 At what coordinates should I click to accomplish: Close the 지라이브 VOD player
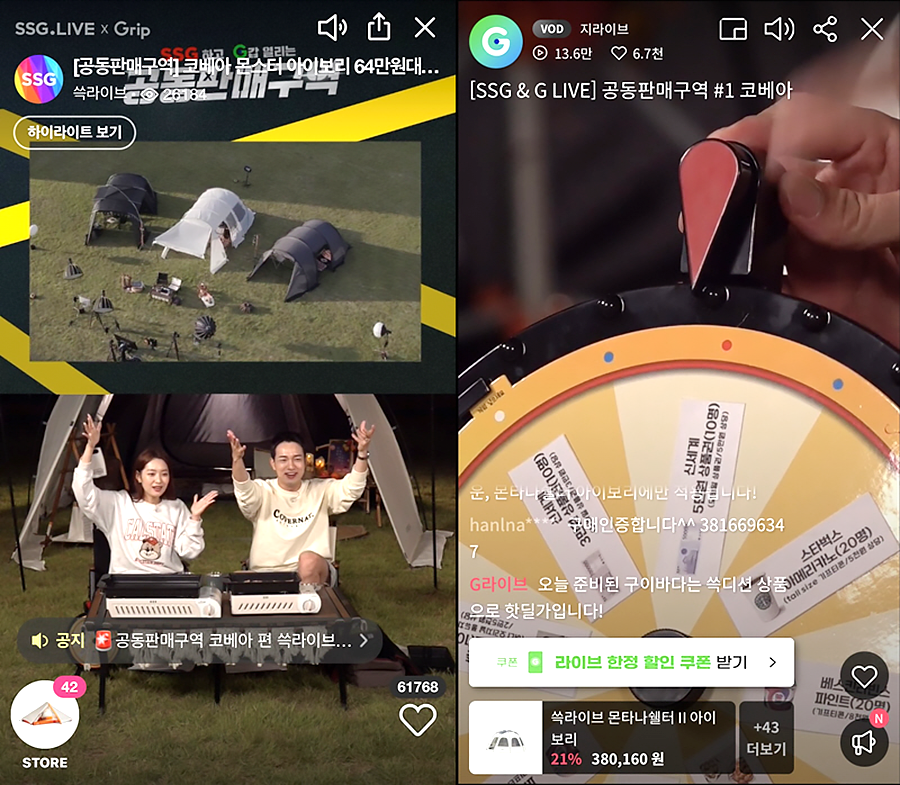tap(872, 29)
